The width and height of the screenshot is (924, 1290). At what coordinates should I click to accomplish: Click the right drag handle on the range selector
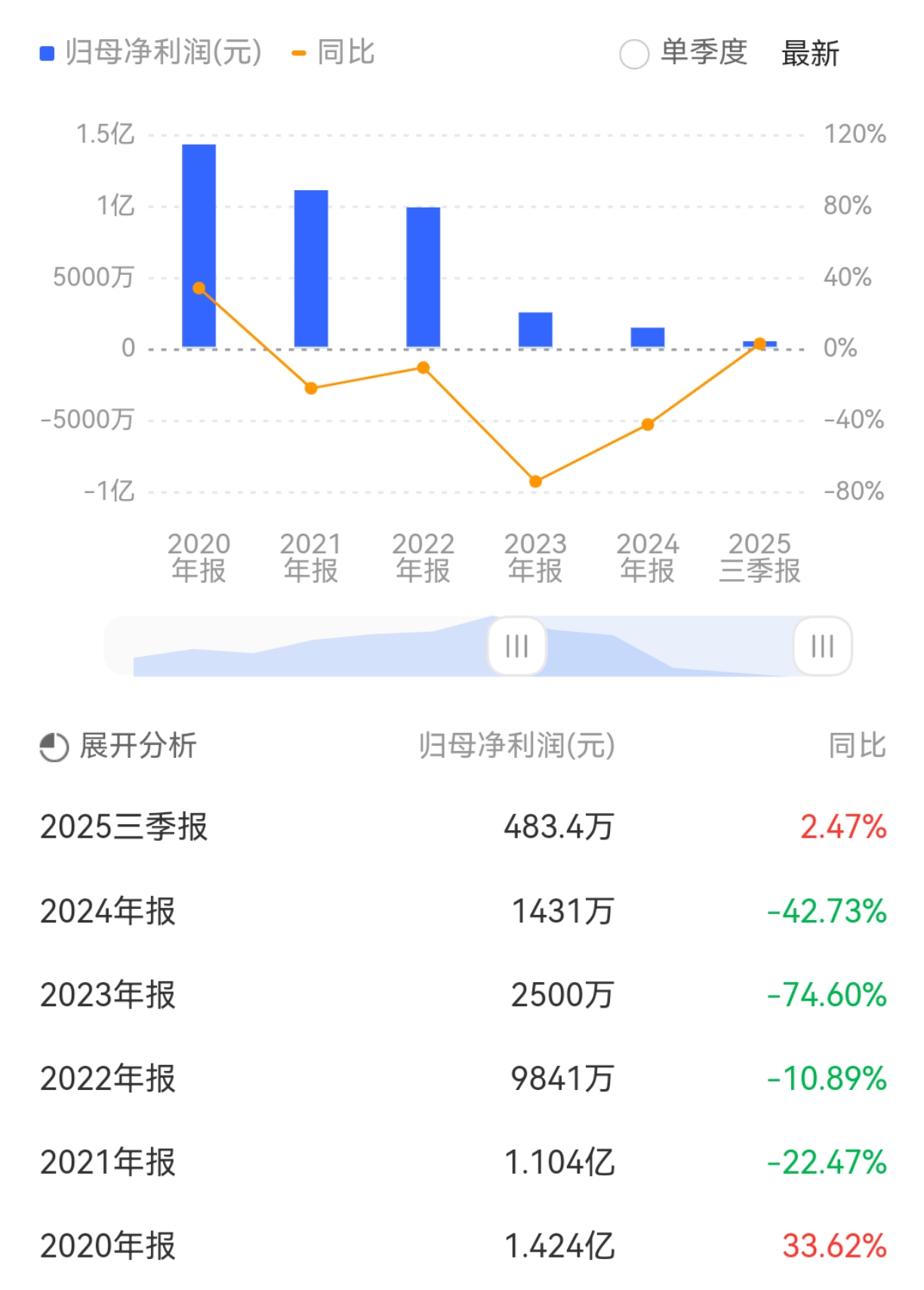[821, 646]
